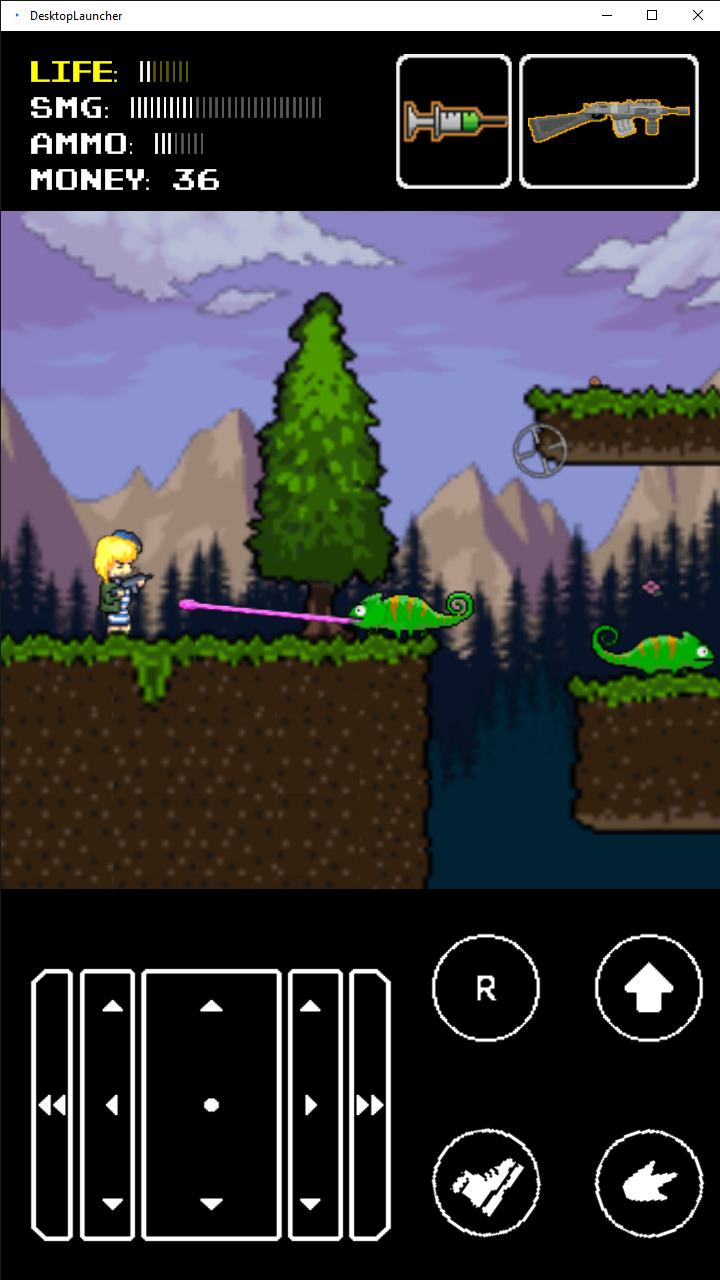Use the syringe health item slot
The image size is (720, 1280).
(454, 122)
